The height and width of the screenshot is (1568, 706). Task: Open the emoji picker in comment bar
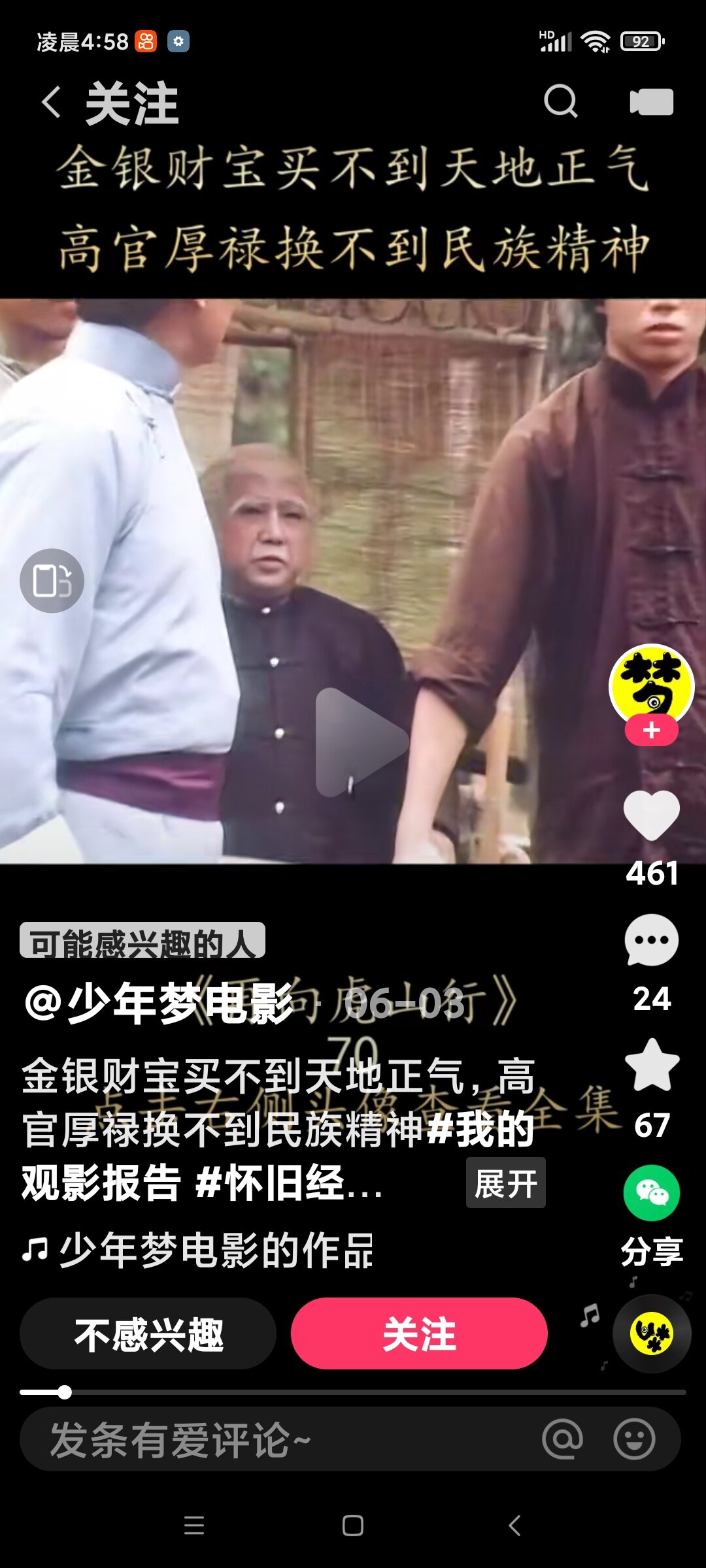(633, 1439)
